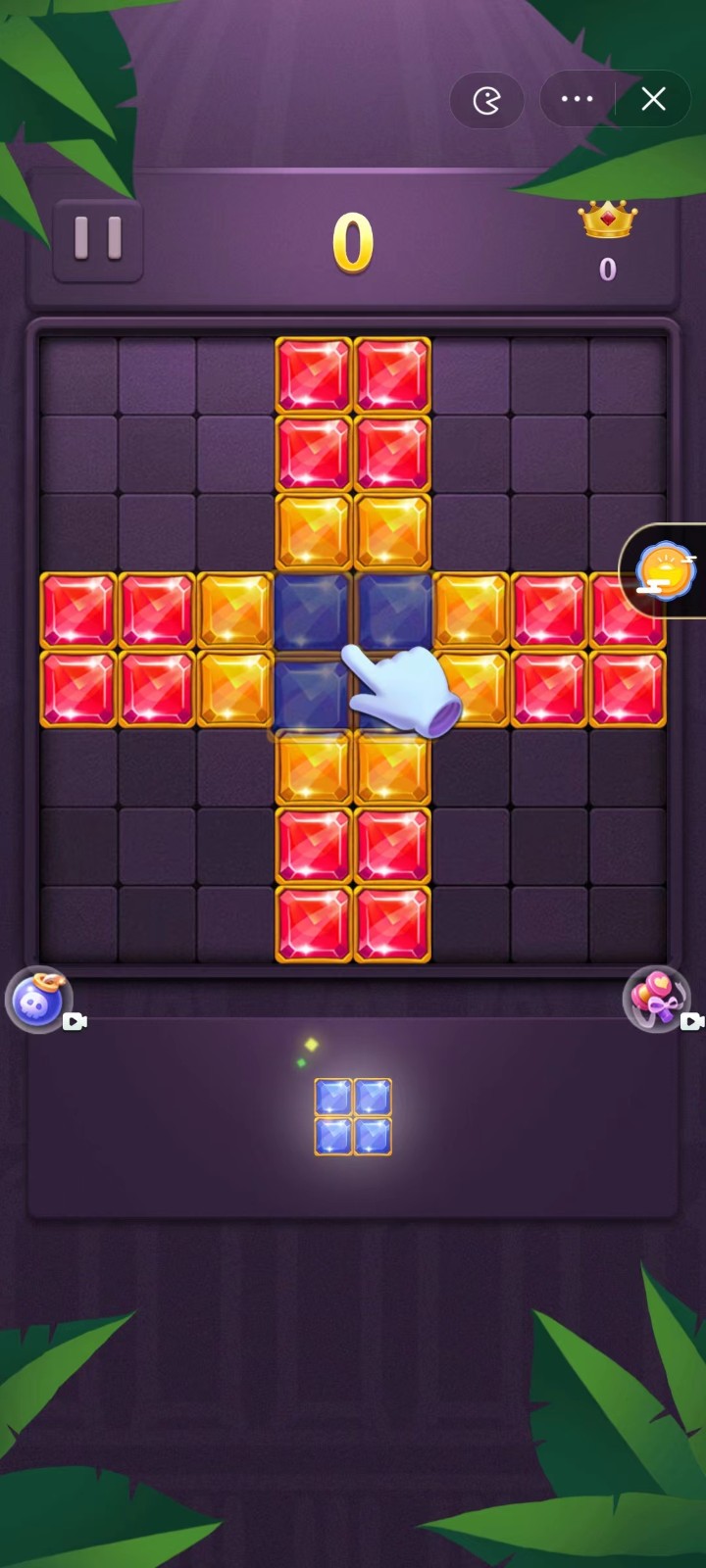This screenshot has width=706, height=1568.
Task: Use the candy lollipop power-up
Action: [x=655, y=1001]
